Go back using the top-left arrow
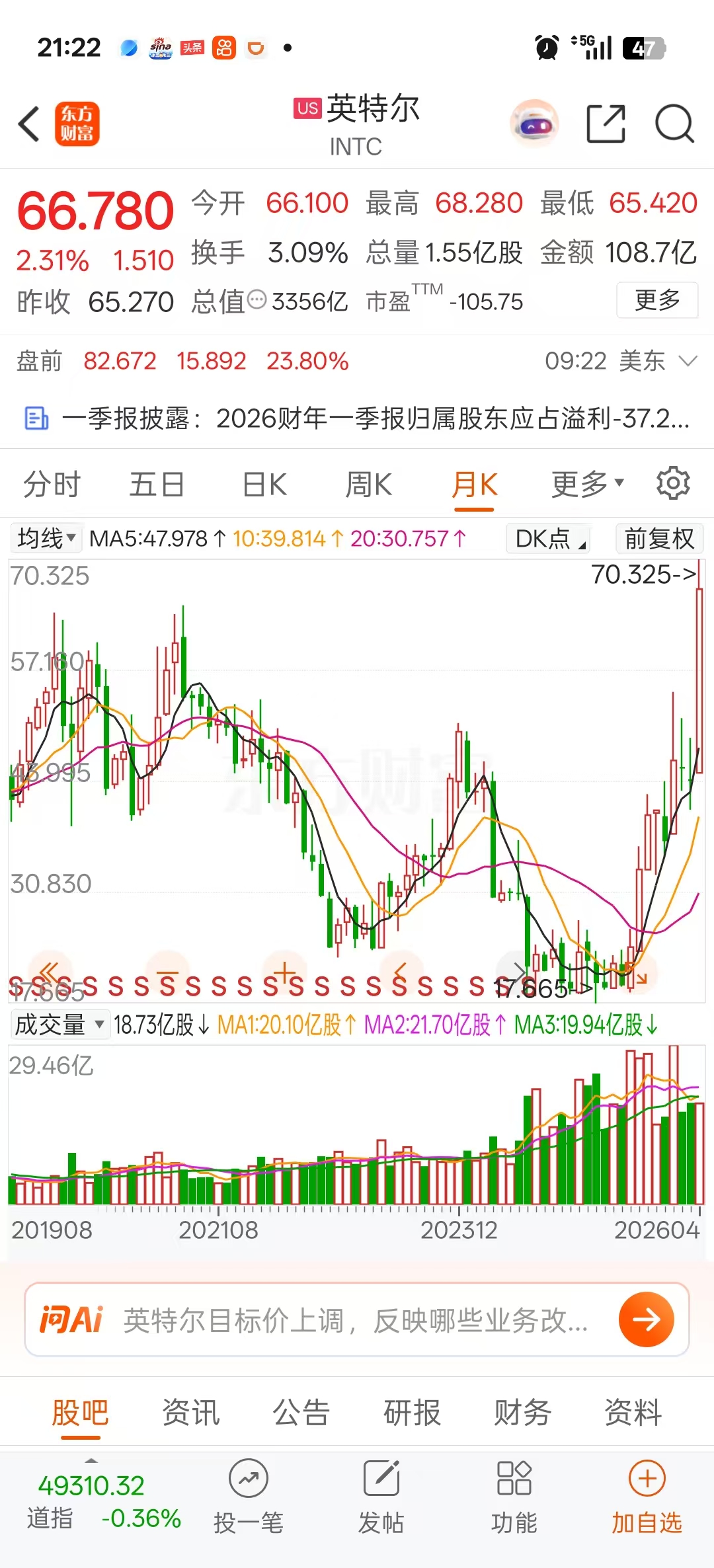This screenshot has width=714, height=1568. 30,124
